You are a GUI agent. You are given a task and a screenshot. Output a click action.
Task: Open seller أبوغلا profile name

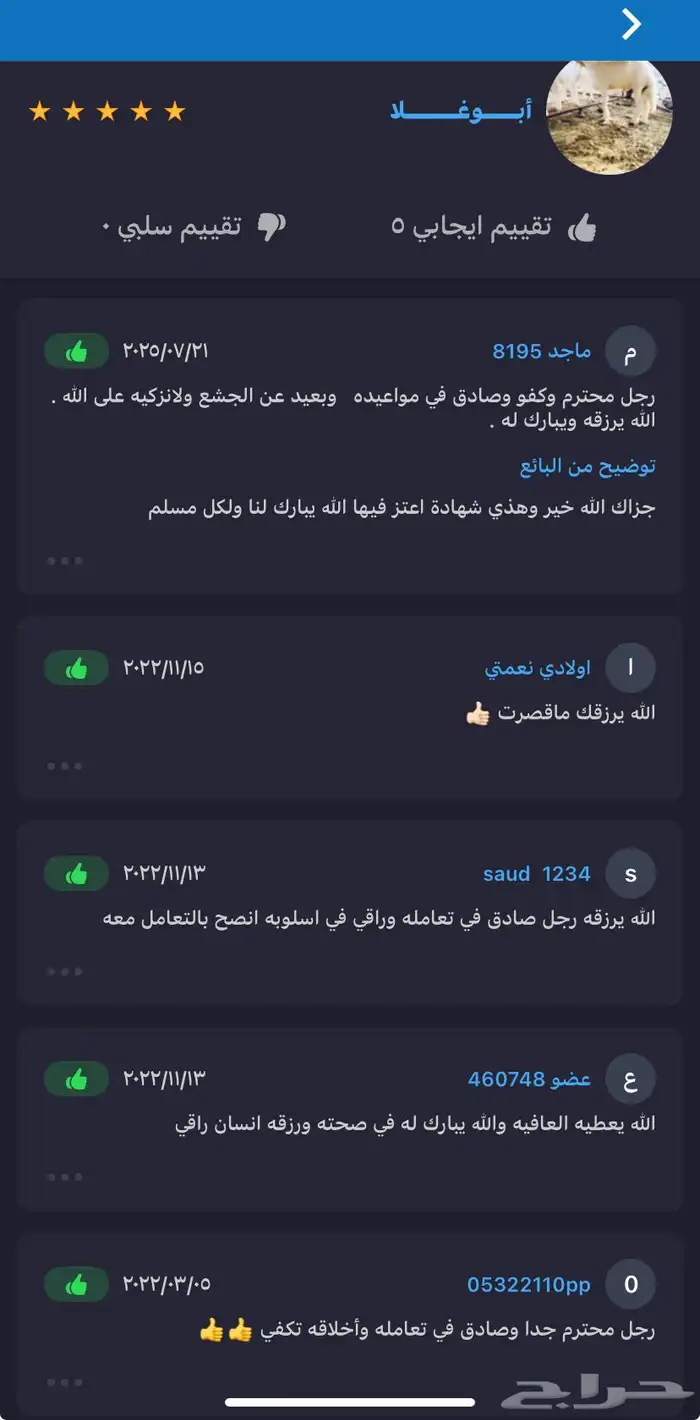(x=461, y=111)
